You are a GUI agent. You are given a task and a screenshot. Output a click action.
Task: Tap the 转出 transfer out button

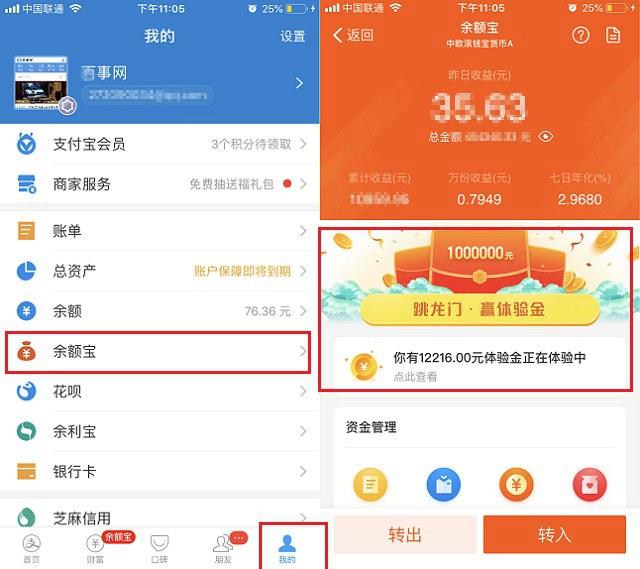tap(404, 535)
